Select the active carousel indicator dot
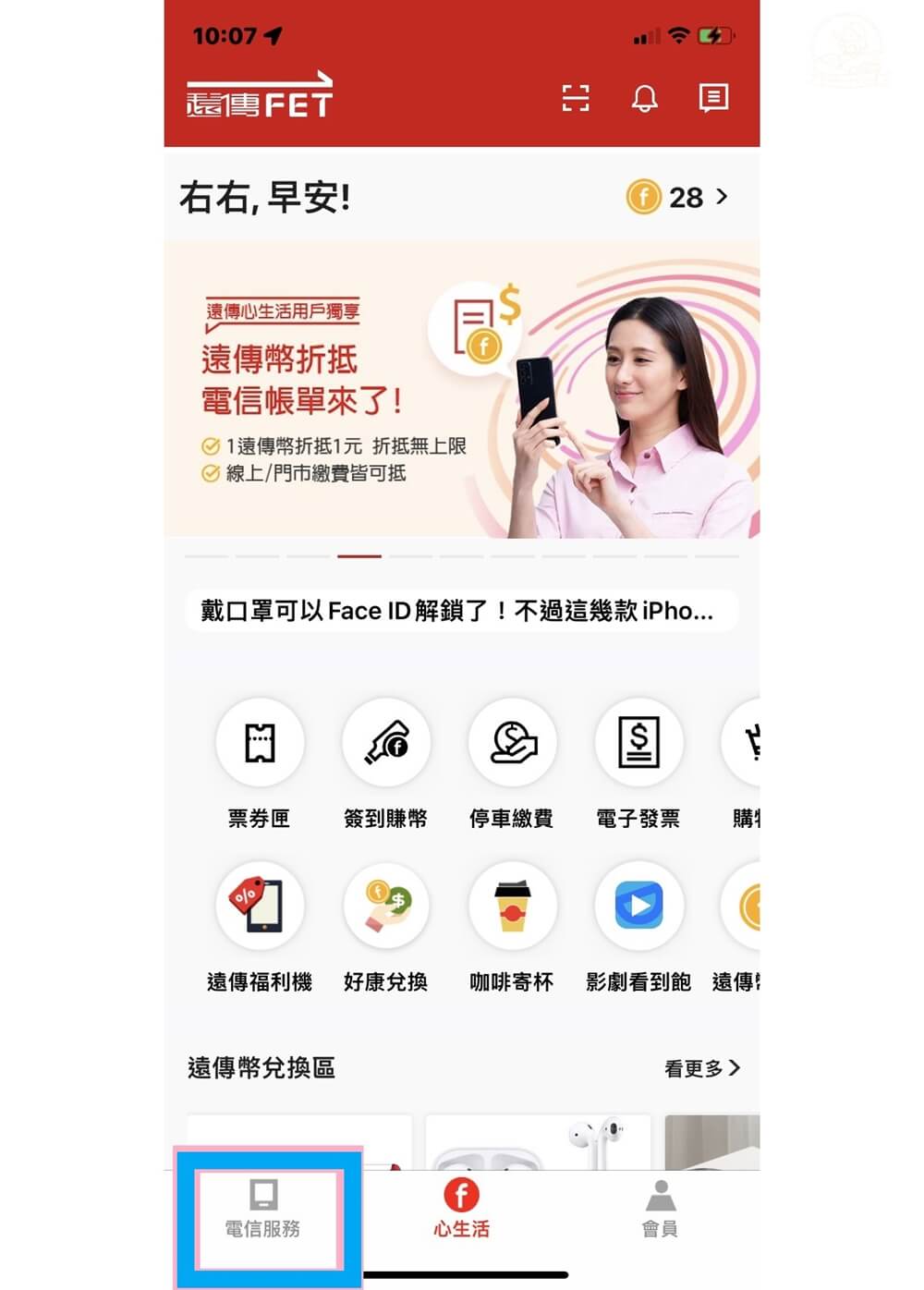 (359, 555)
